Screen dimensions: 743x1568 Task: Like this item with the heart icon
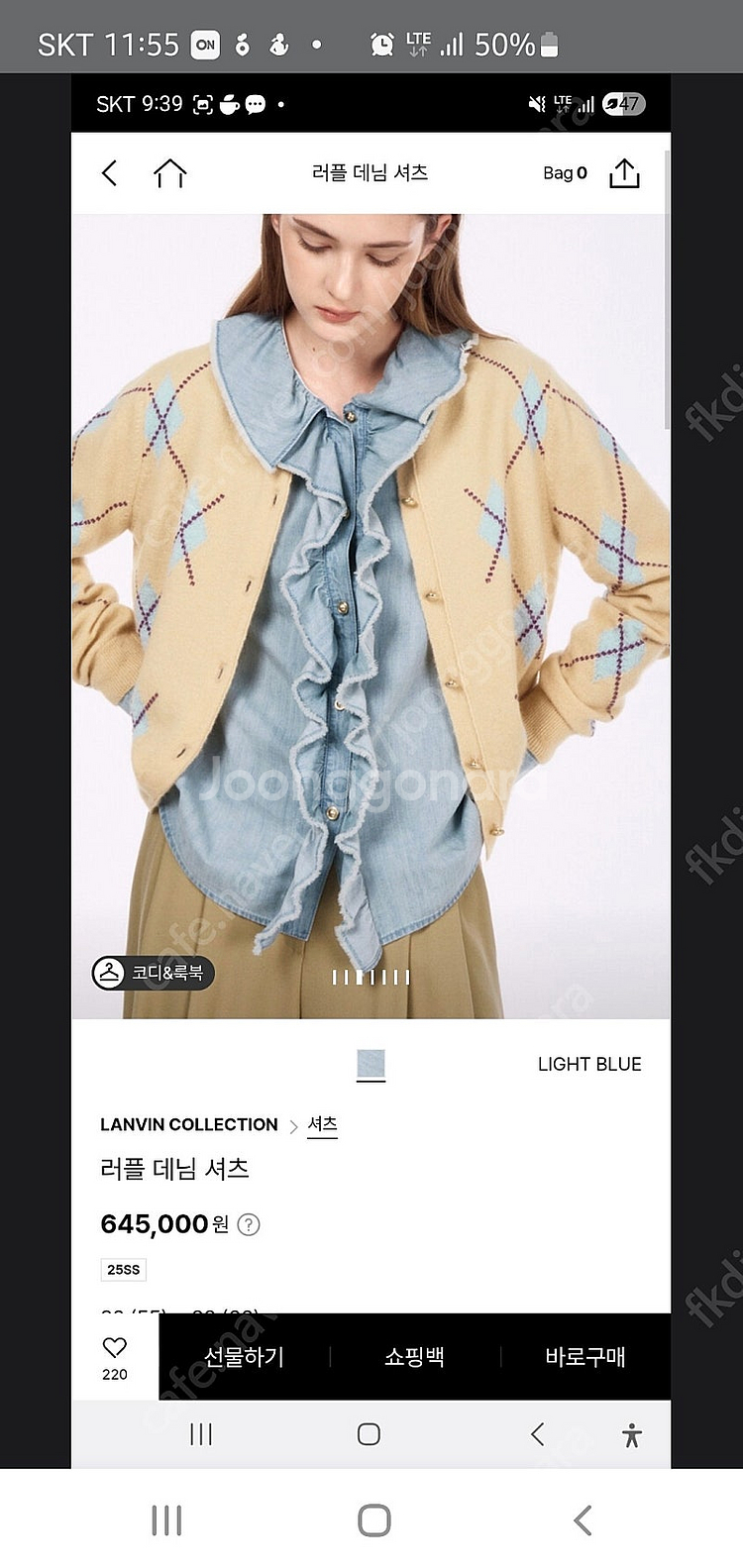pos(115,1348)
